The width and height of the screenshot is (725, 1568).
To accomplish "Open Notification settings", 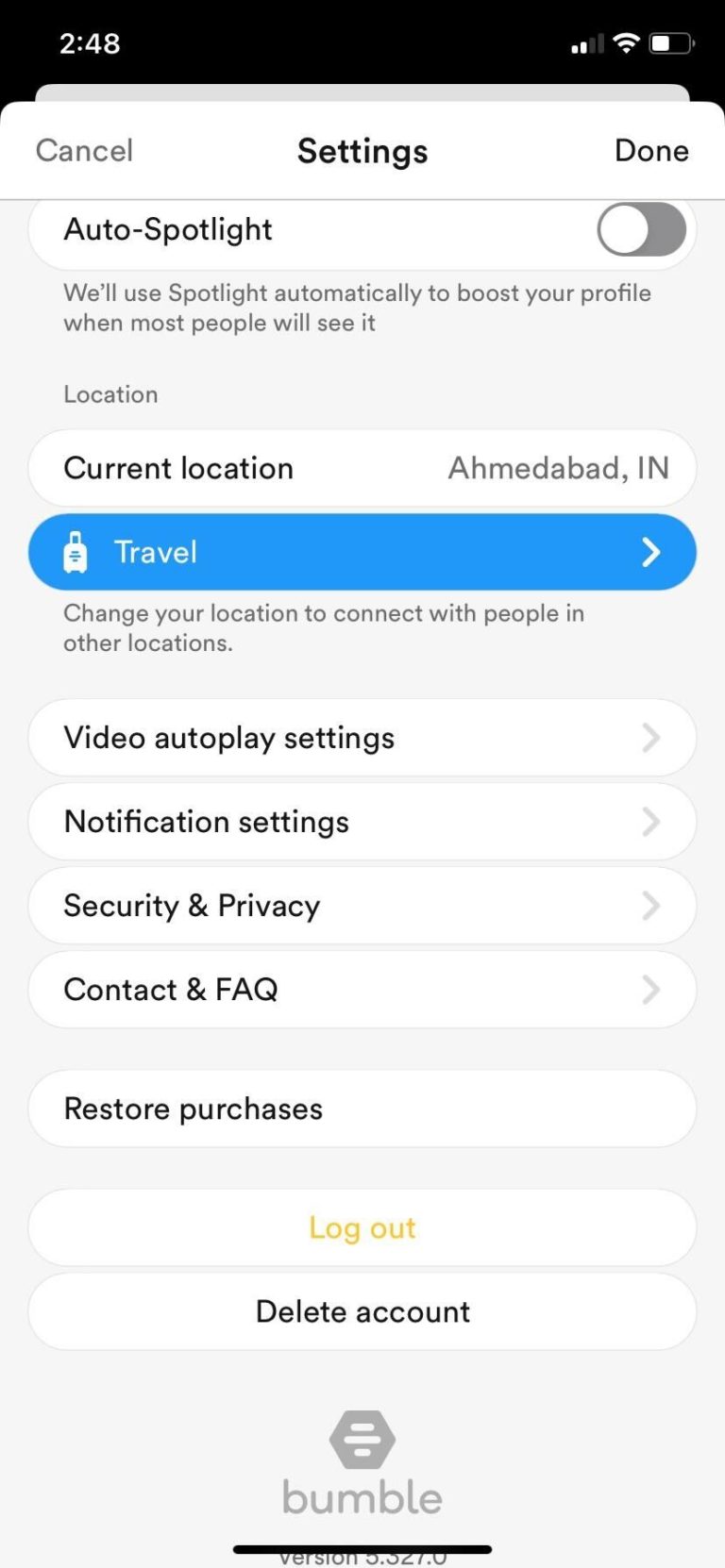I will point(362,822).
